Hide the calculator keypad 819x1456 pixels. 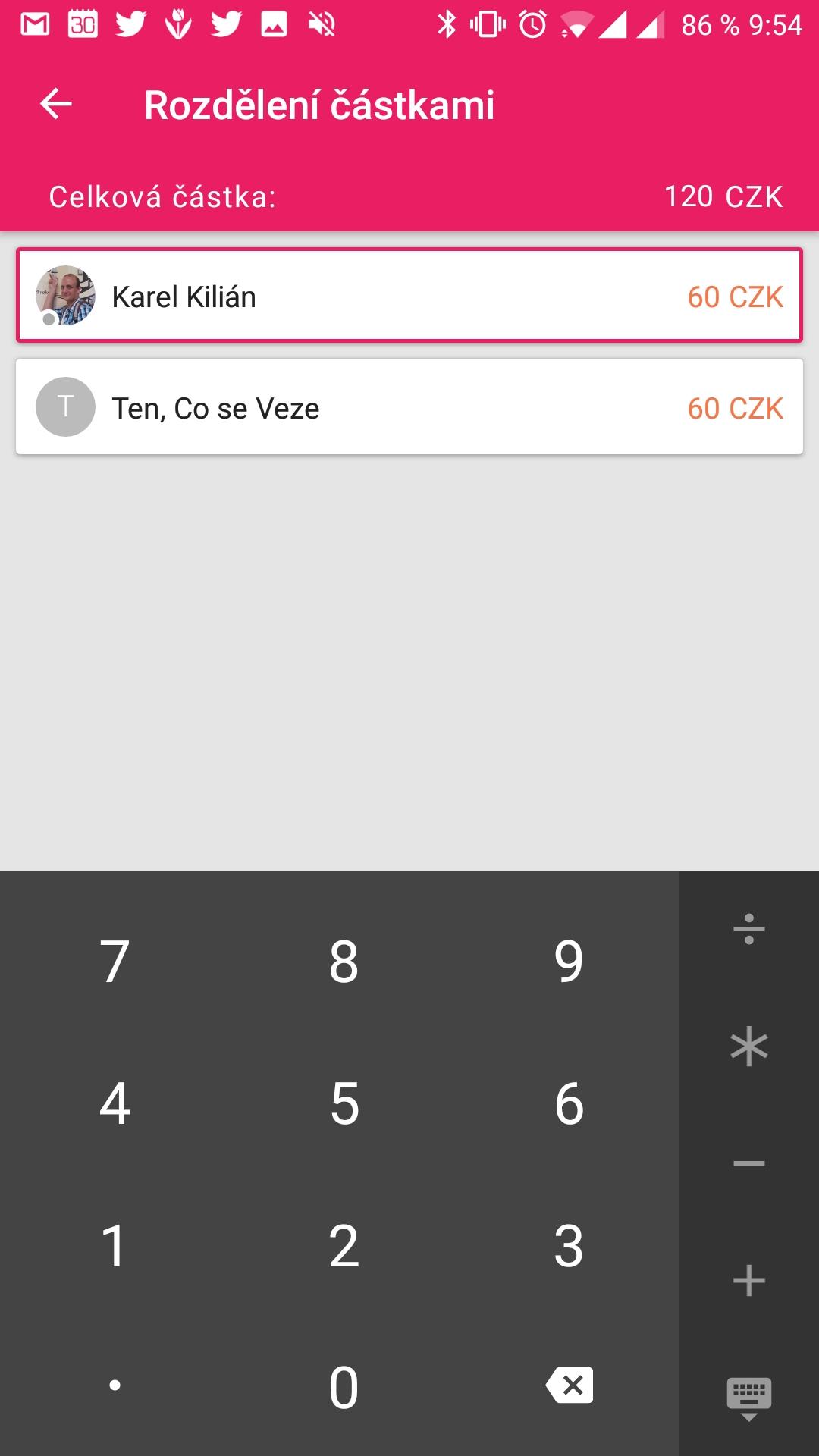[748, 1397]
